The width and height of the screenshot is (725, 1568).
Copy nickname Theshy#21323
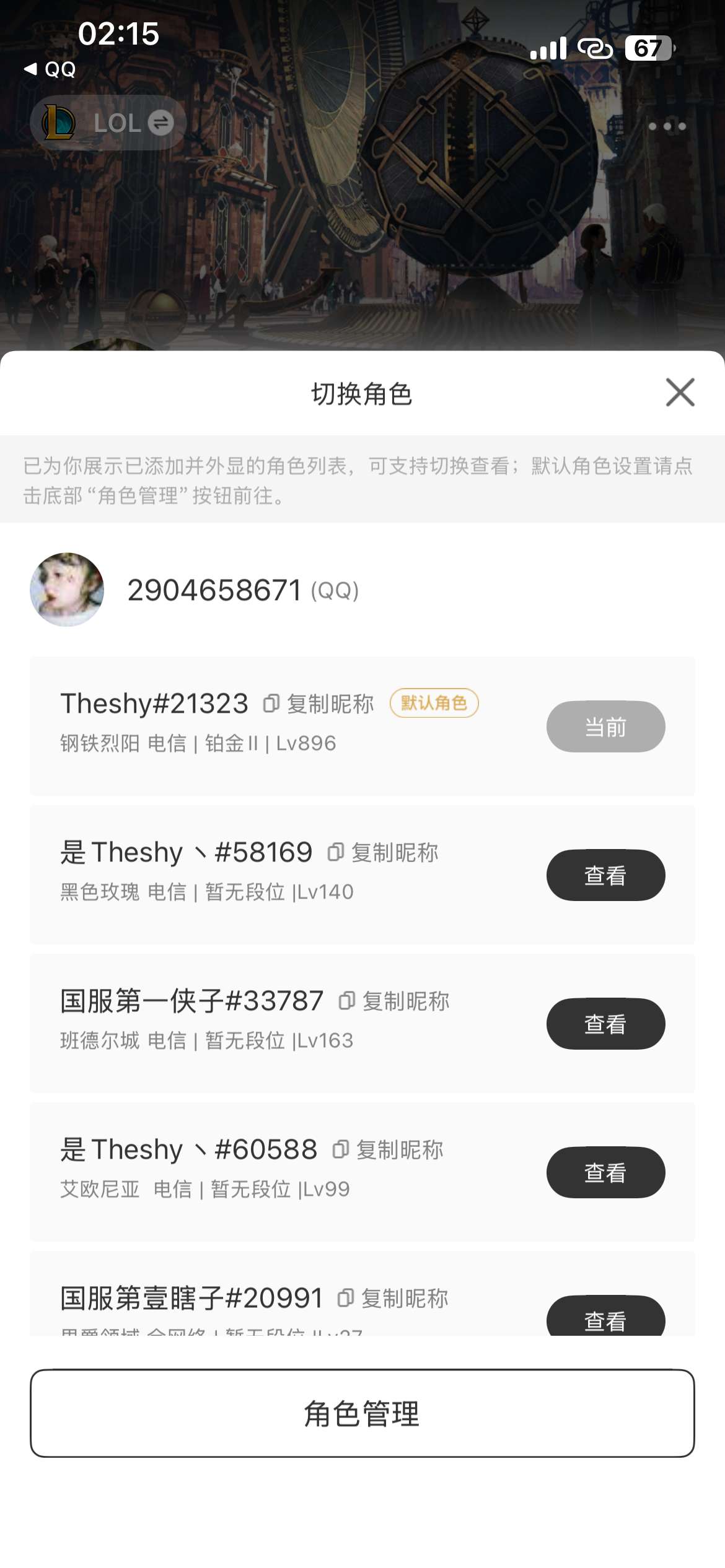tap(319, 704)
